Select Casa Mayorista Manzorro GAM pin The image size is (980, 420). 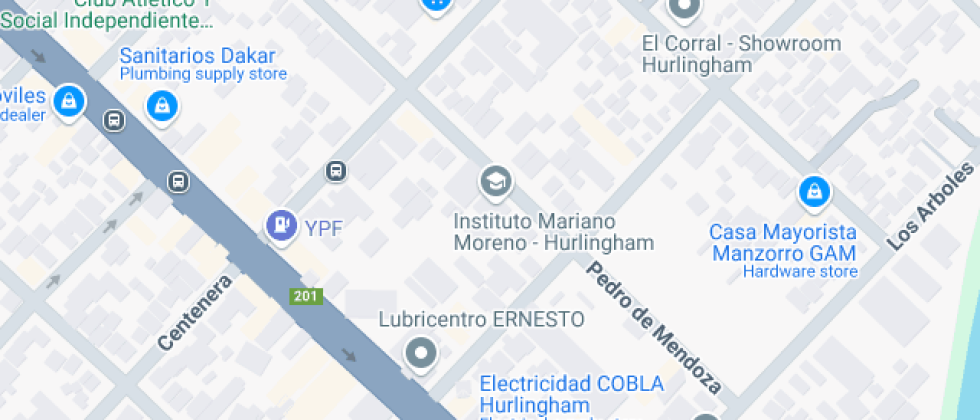click(814, 190)
